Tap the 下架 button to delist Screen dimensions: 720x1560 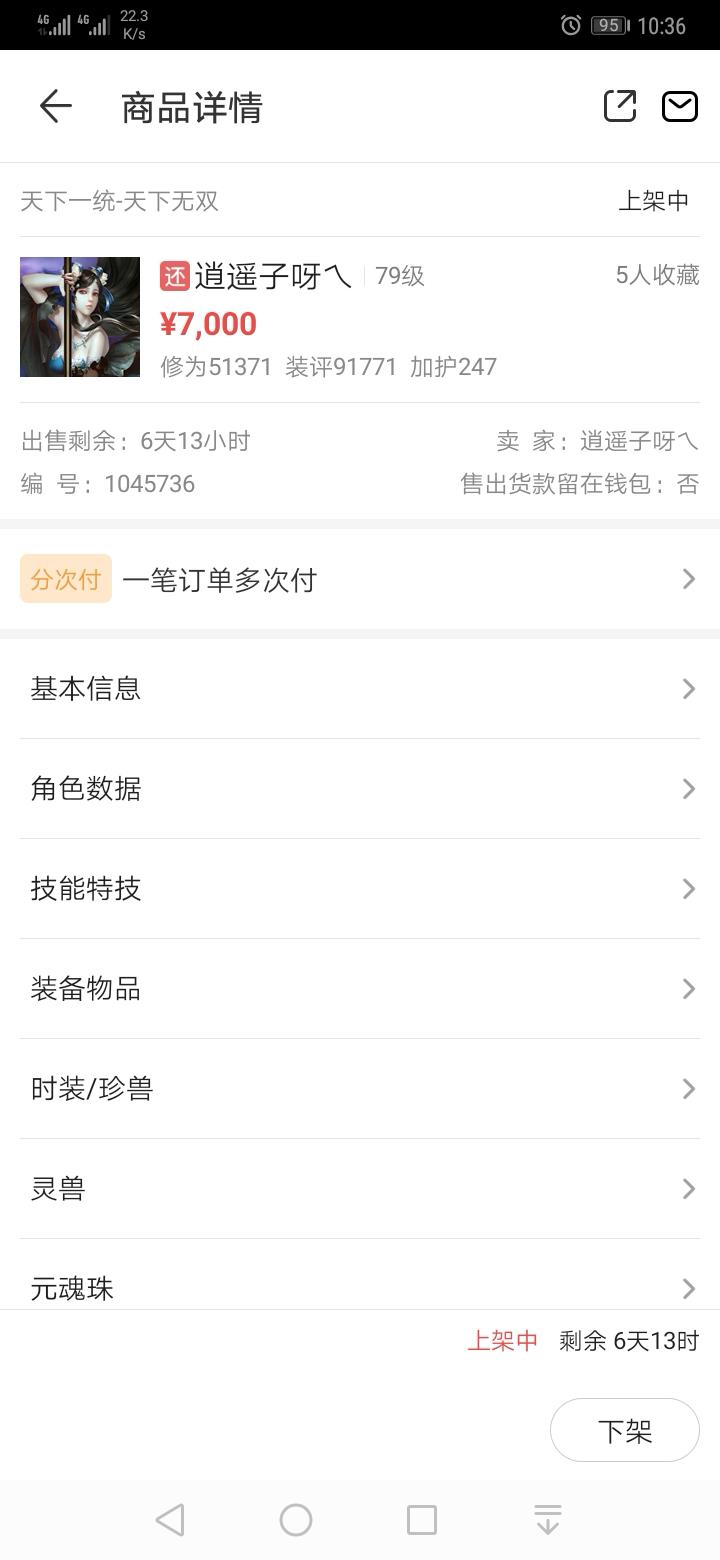click(625, 1431)
